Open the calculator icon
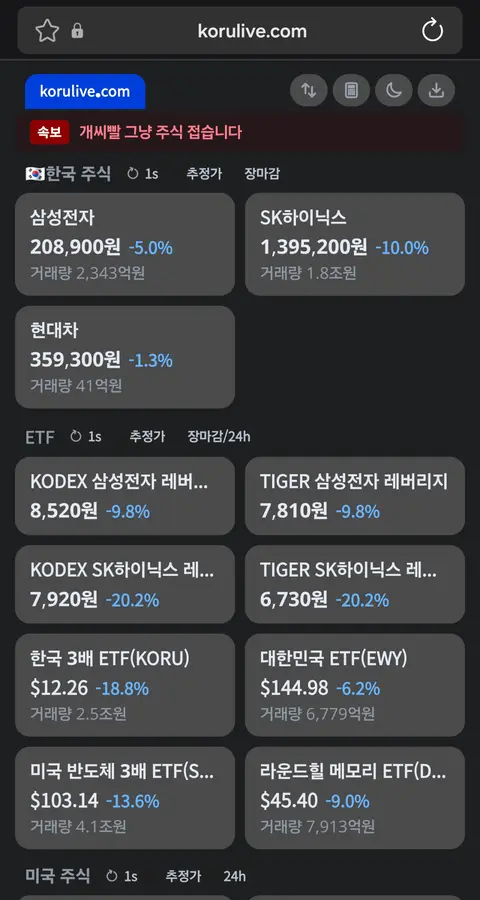This screenshot has height=900, width=480. 351,91
